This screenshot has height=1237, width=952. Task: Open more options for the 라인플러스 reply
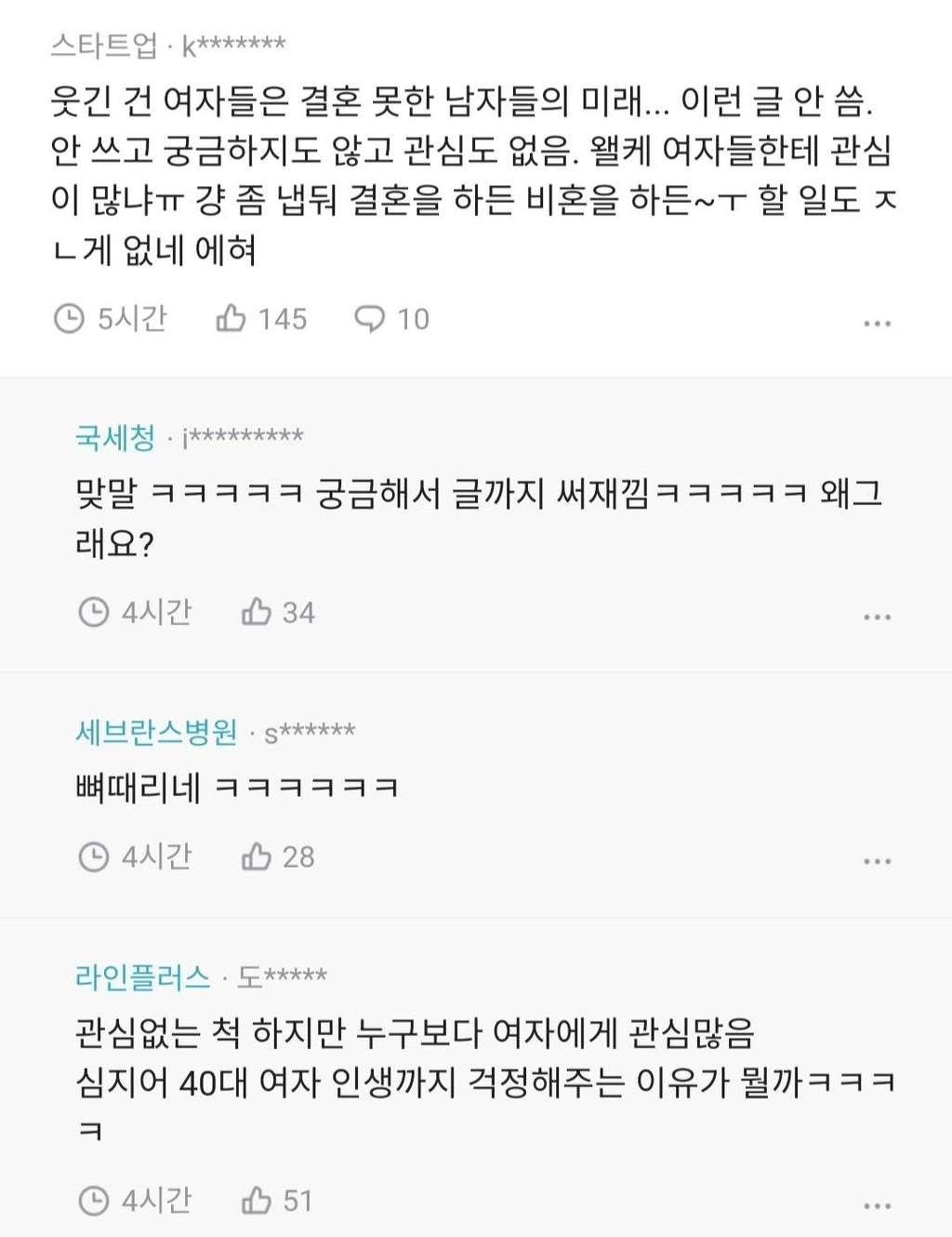(x=877, y=1206)
